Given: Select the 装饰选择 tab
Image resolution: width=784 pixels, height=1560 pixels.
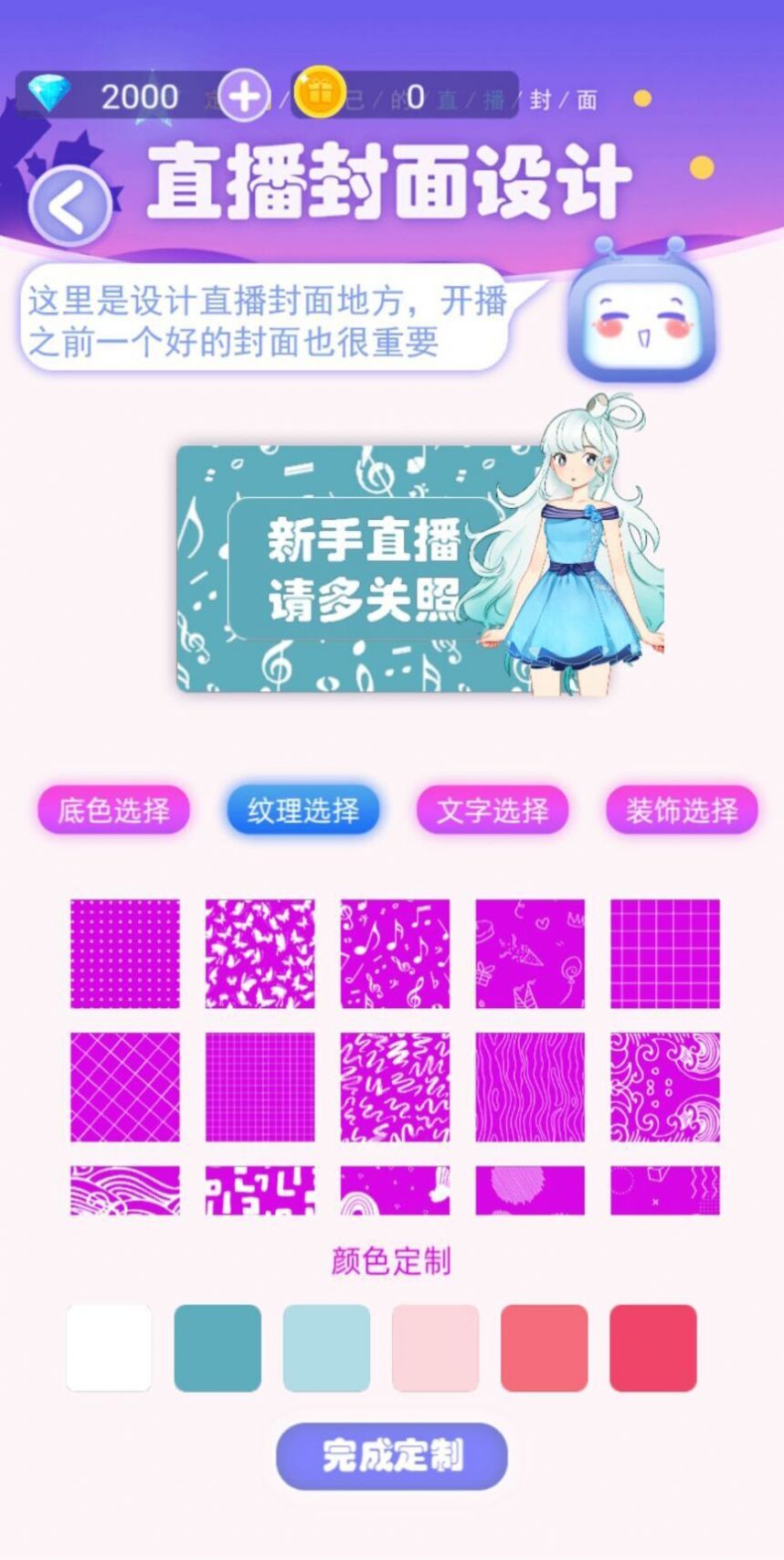Looking at the screenshot, I should coord(682,809).
